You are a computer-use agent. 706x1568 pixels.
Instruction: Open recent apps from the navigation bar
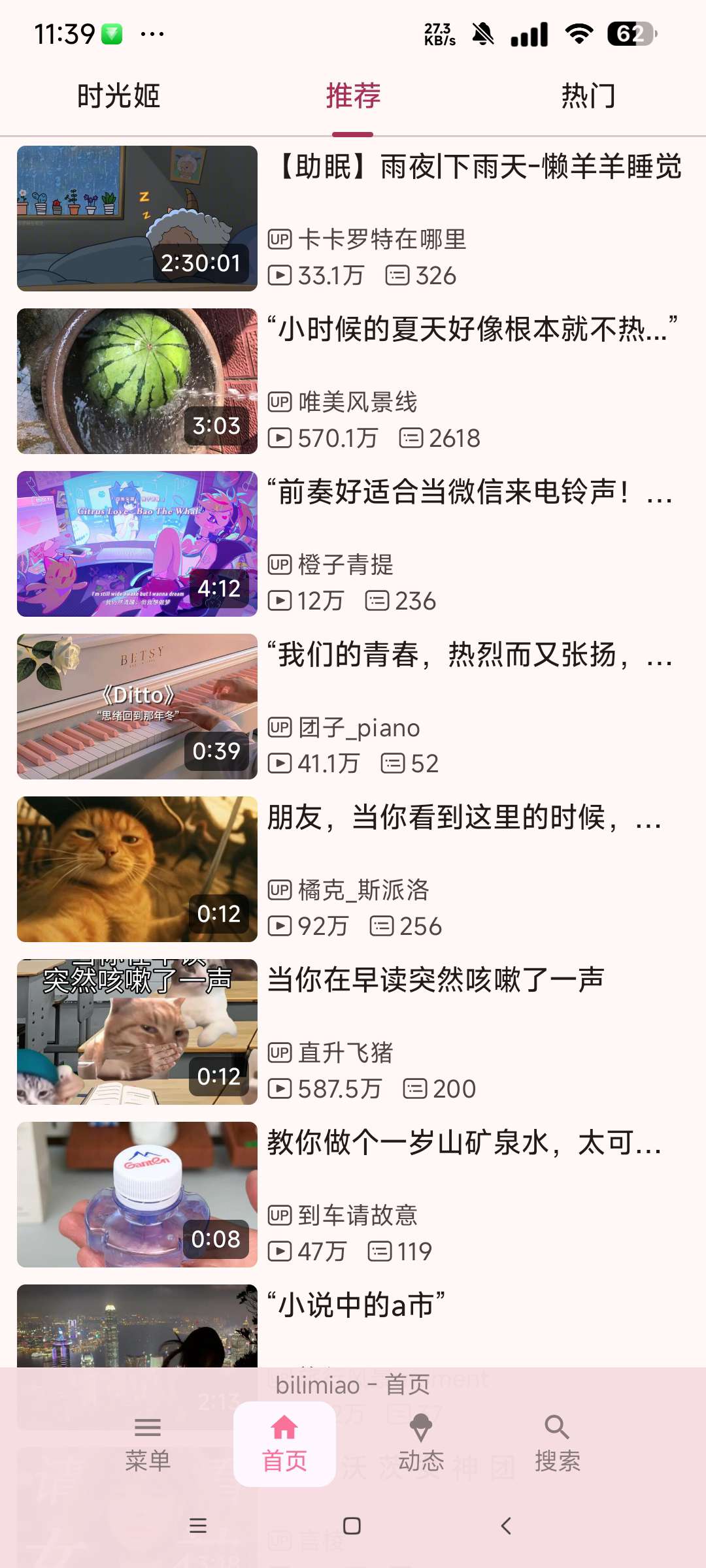pyautogui.click(x=198, y=1526)
